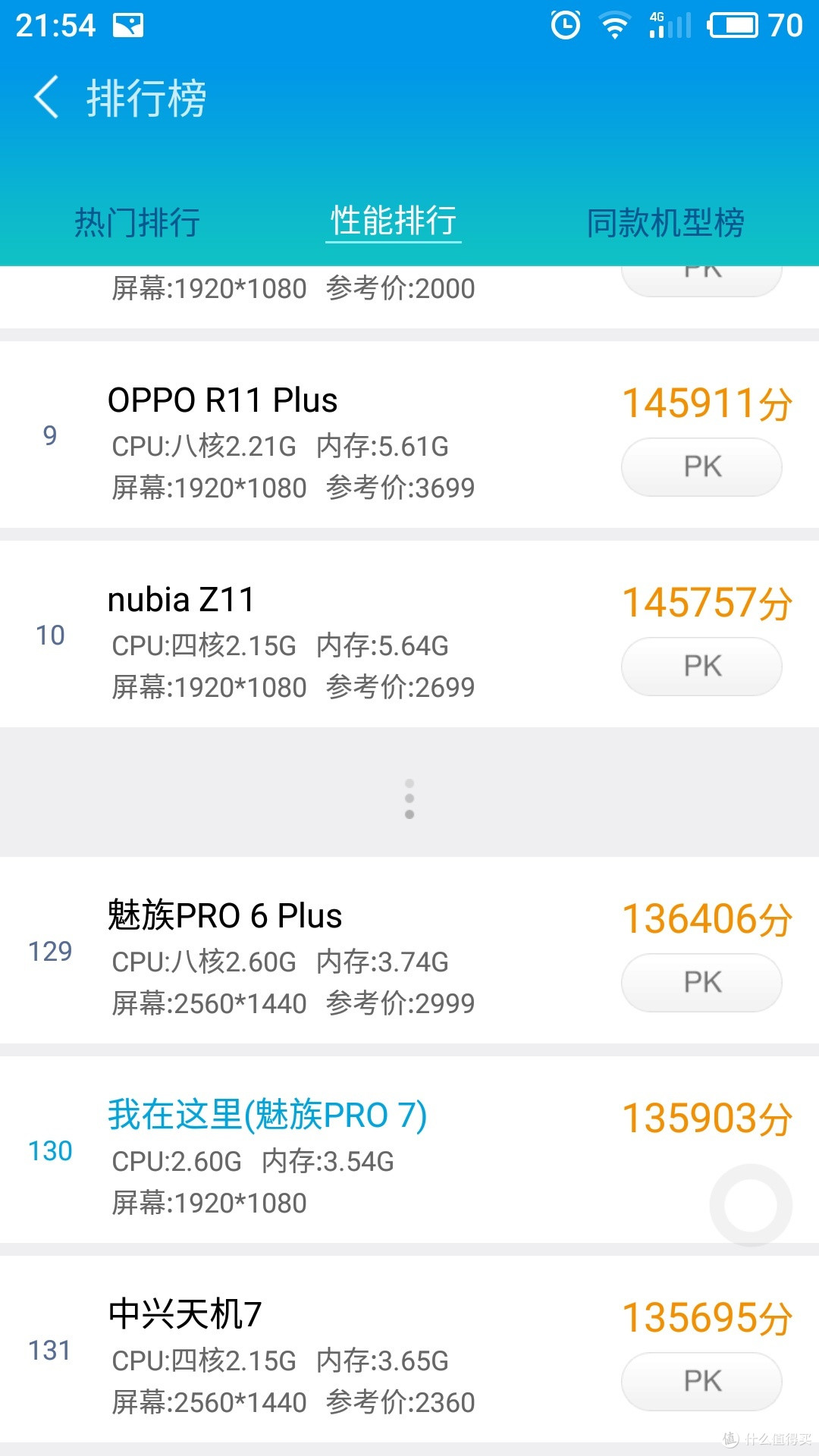Viewport: 819px width, 1456px height.
Task: Open the alarm clock status bar icon
Action: 565,24
